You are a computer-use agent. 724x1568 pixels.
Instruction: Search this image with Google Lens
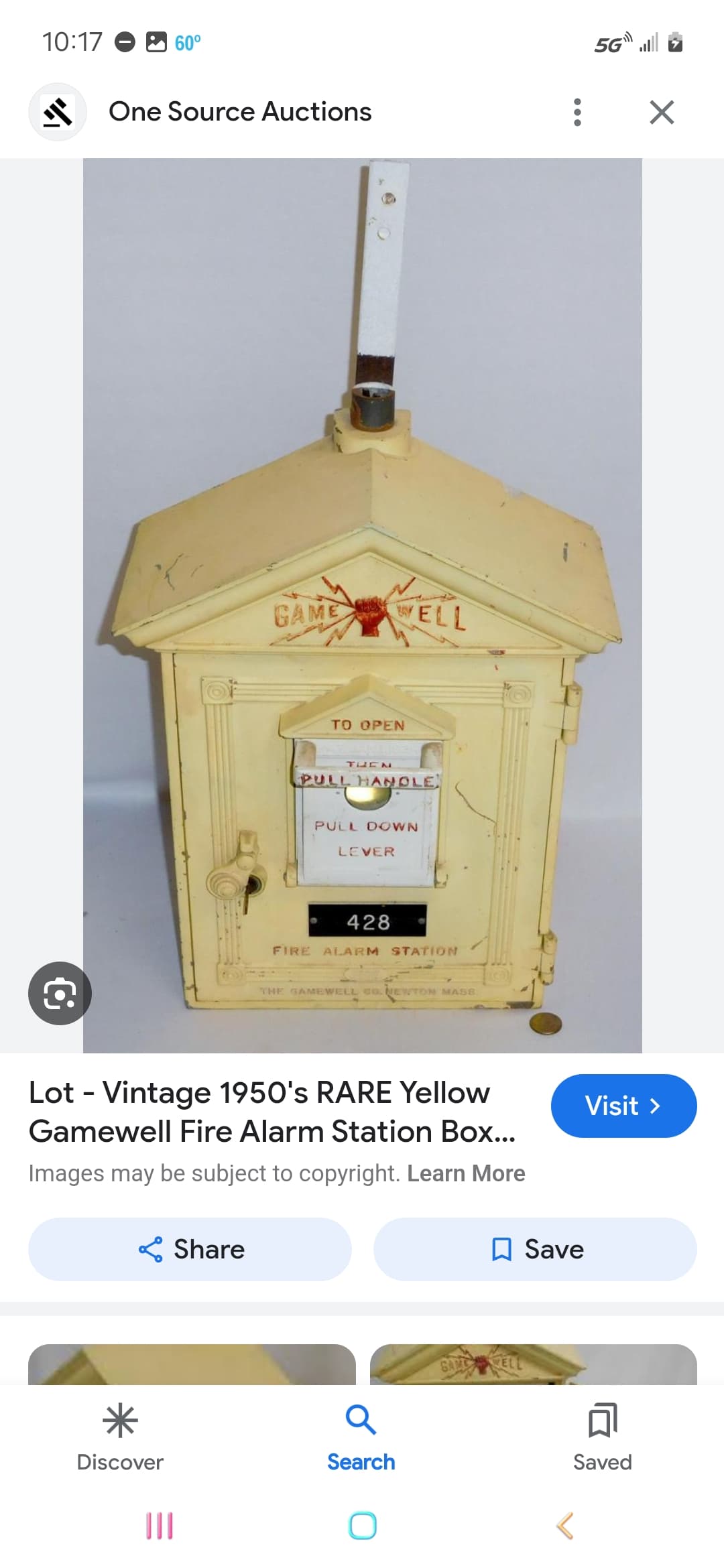(60, 993)
